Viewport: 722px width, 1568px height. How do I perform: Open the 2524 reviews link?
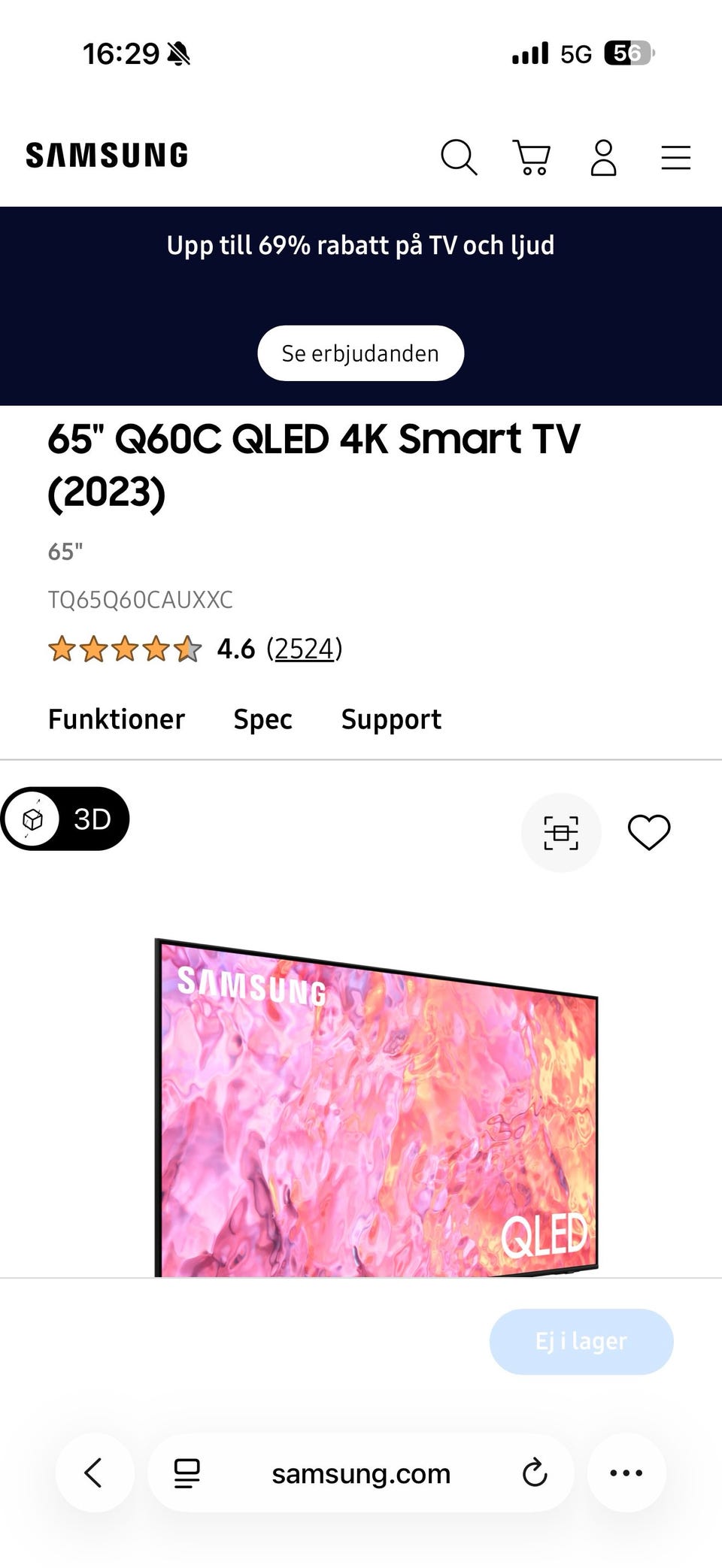(x=304, y=649)
